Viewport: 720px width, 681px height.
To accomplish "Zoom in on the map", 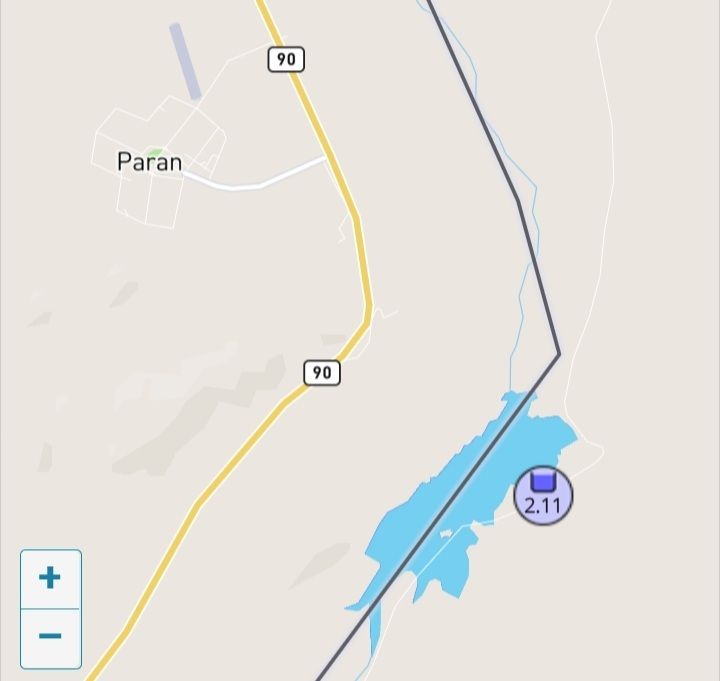I will click(50, 578).
